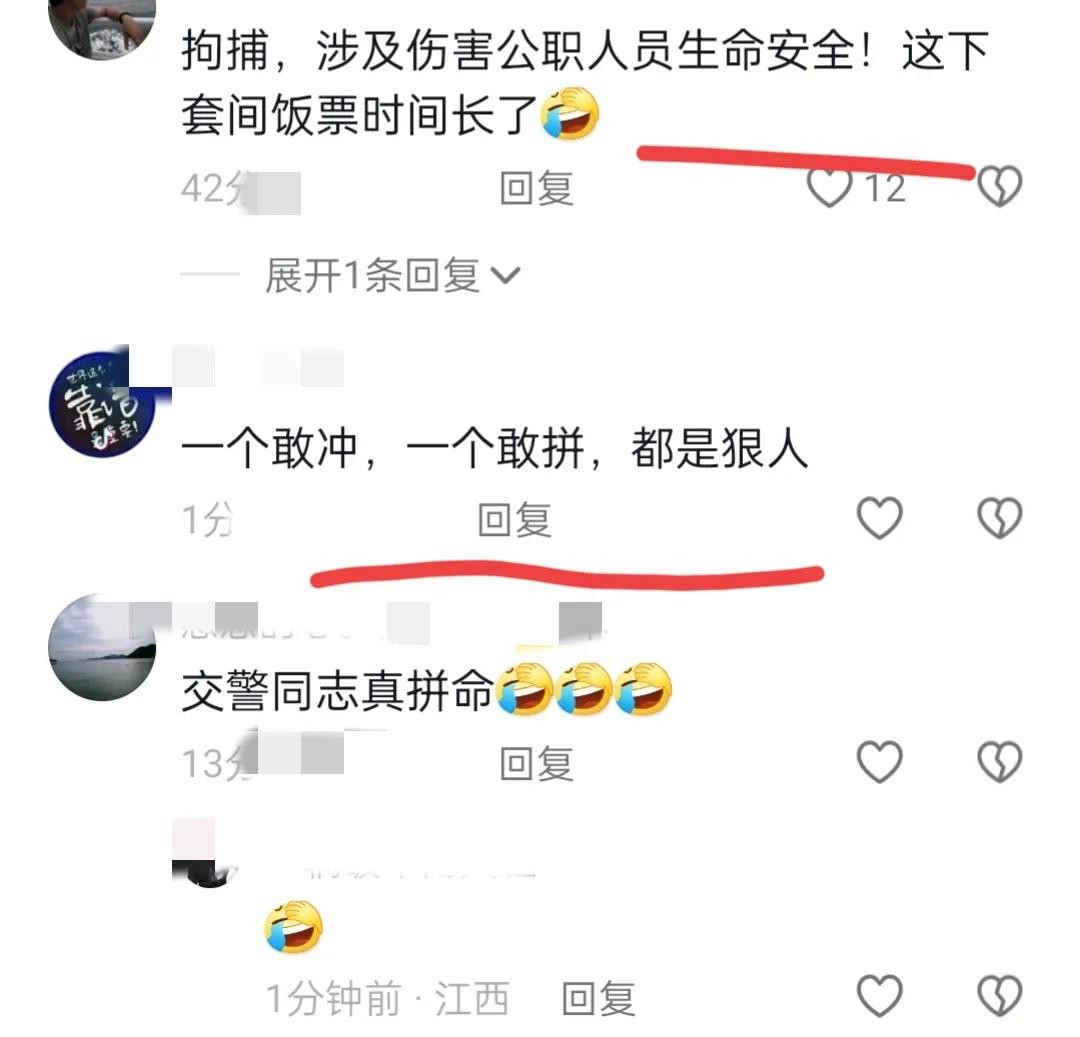Dislike the comment 一个敢冲，一个敢拼，都是狠人

pyautogui.click(x=999, y=518)
